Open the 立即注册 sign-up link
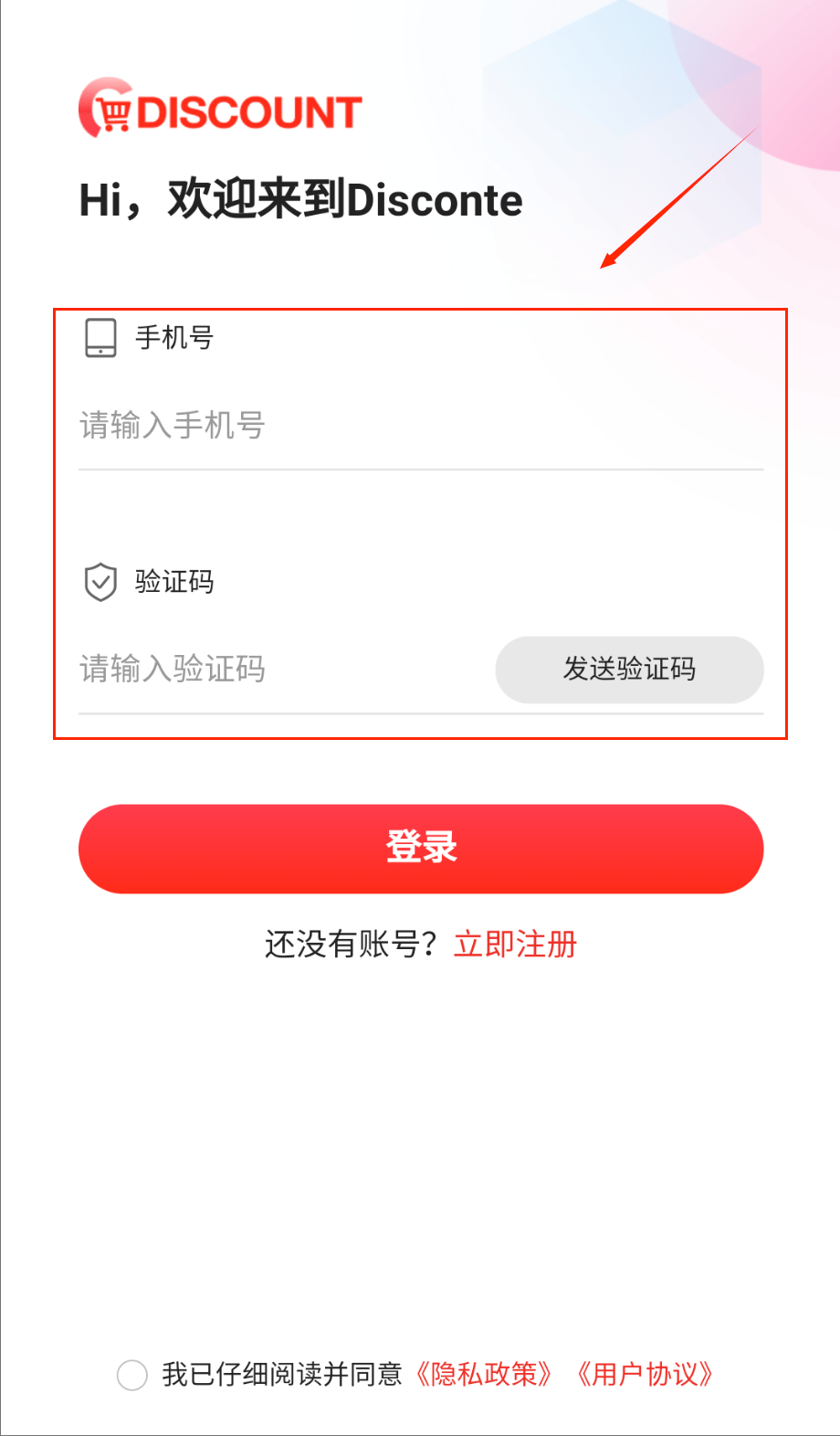The height and width of the screenshot is (1436, 840). point(516,945)
